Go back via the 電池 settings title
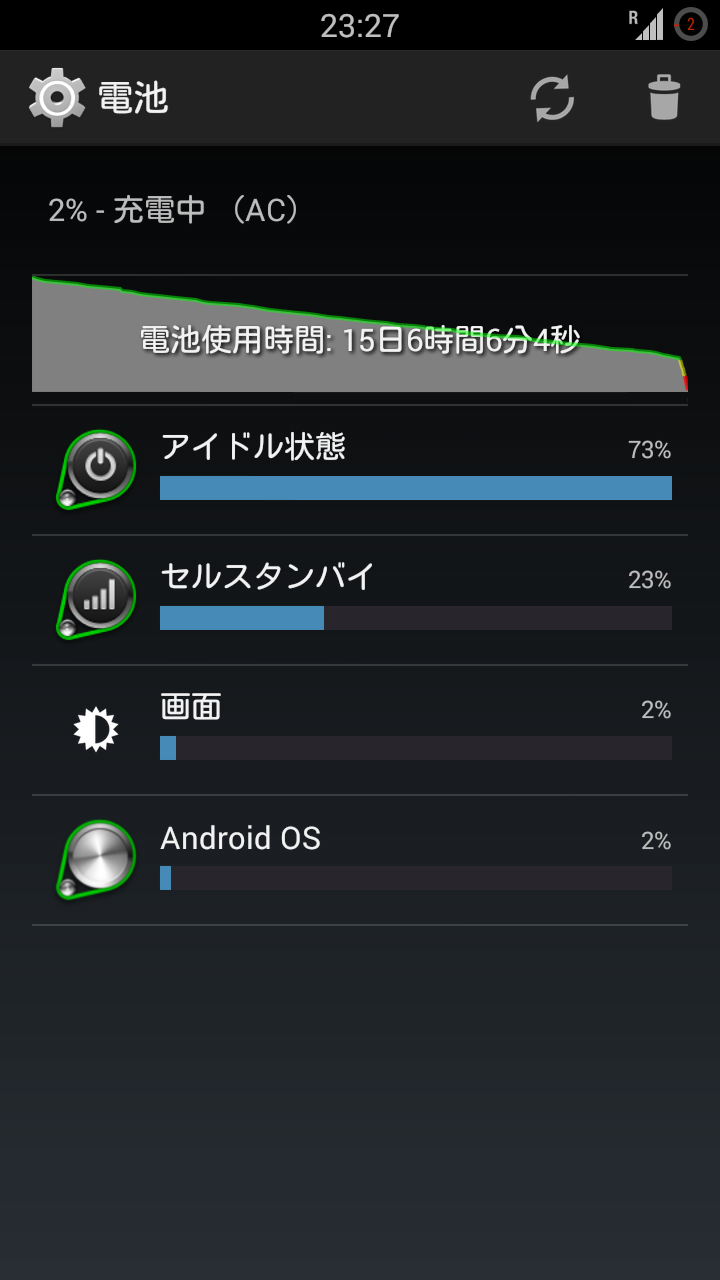 pyautogui.click(x=100, y=98)
